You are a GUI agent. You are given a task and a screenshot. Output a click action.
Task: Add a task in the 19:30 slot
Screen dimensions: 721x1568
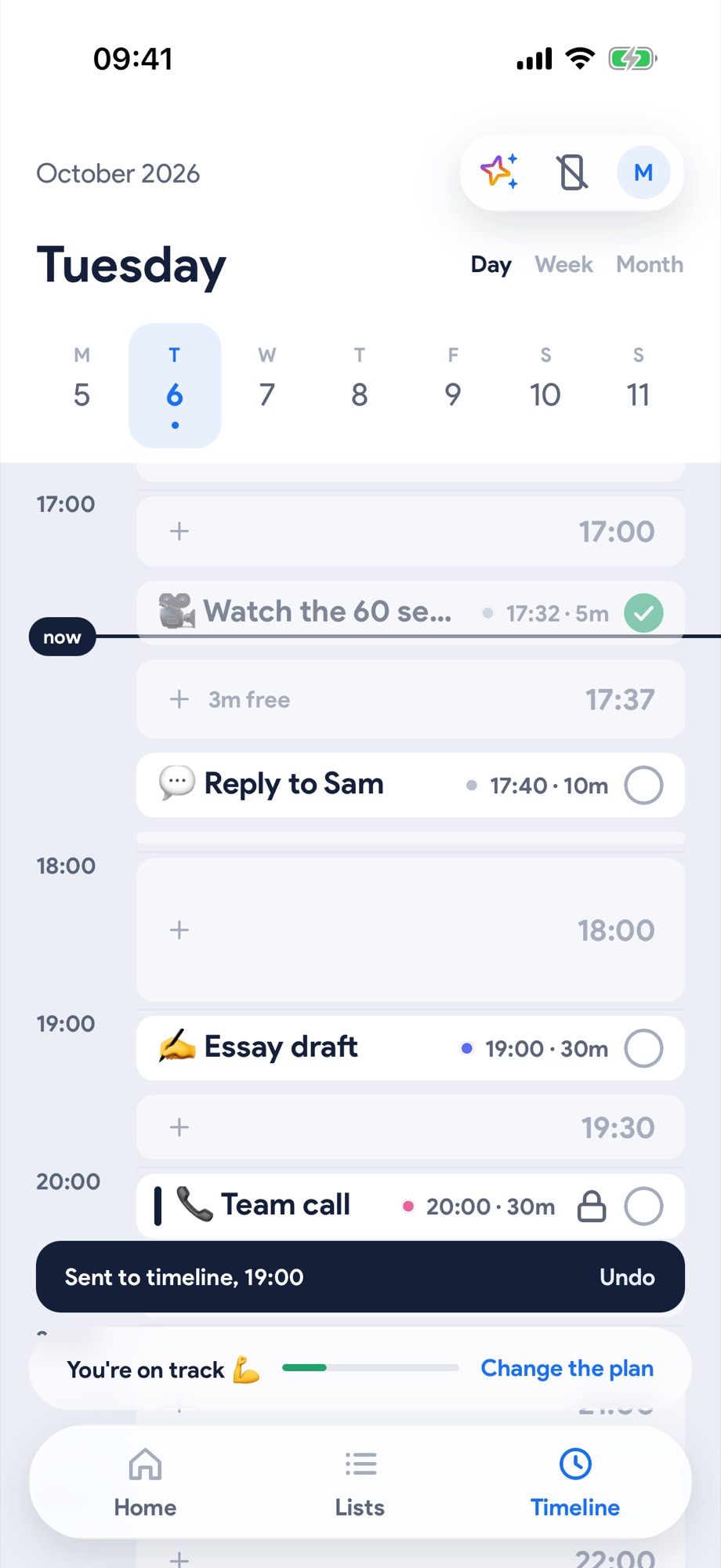click(411, 1127)
